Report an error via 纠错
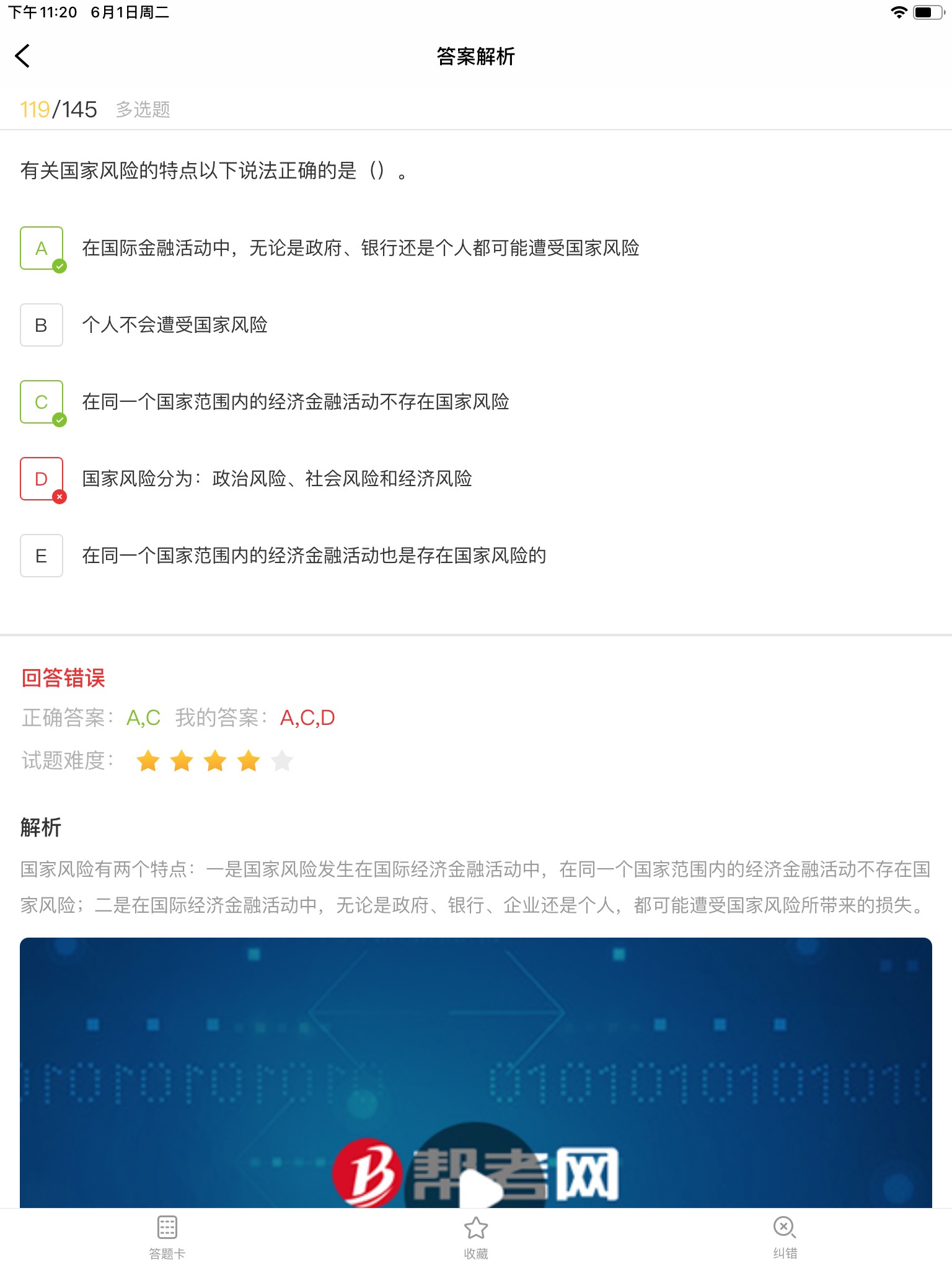 point(785,1236)
